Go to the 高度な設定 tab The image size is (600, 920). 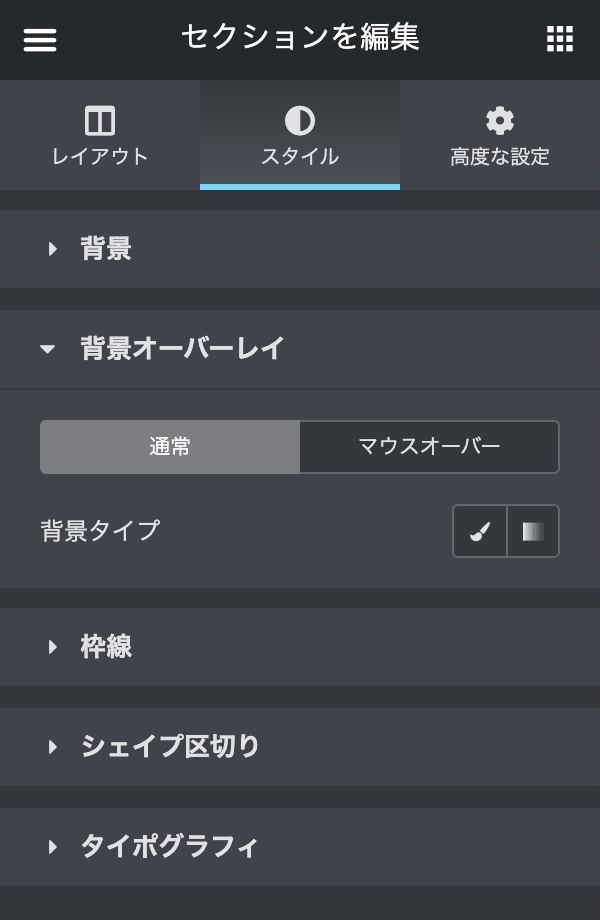500,136
